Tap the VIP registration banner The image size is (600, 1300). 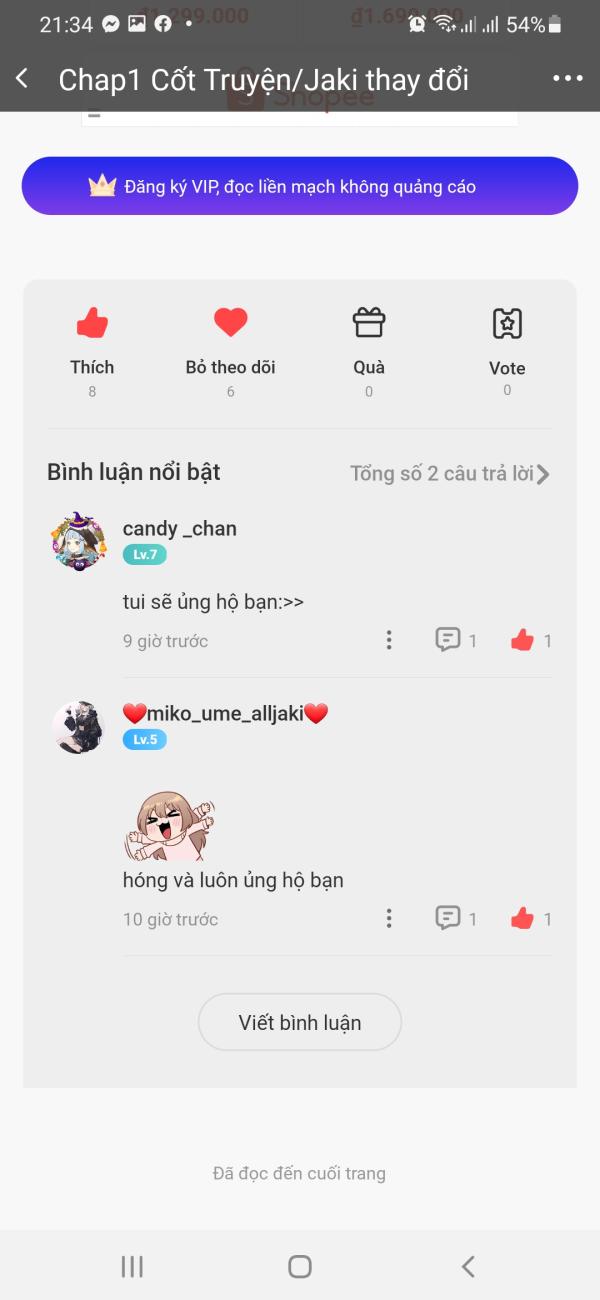(300, 186)
